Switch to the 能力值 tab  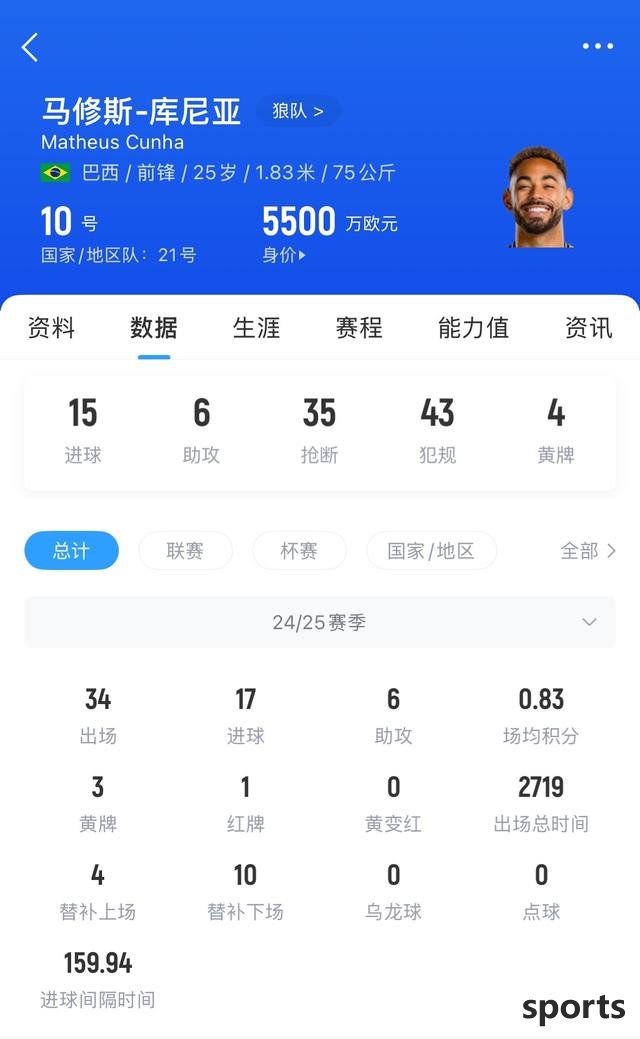[x=473, y=328]
